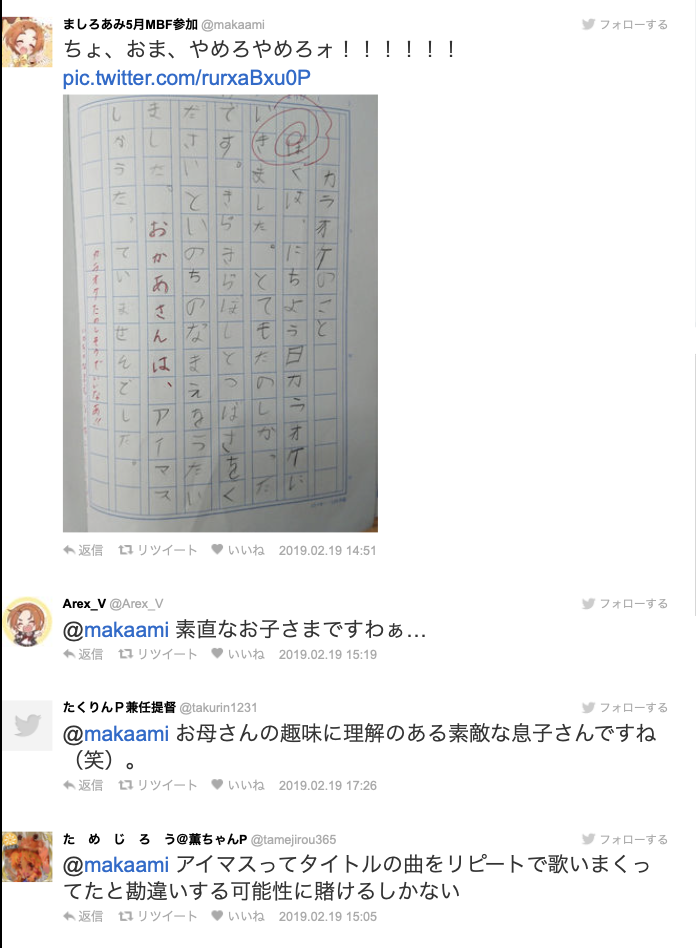
Task: Like makaami's tweet posted at 14:51
Action: (237, 550)
